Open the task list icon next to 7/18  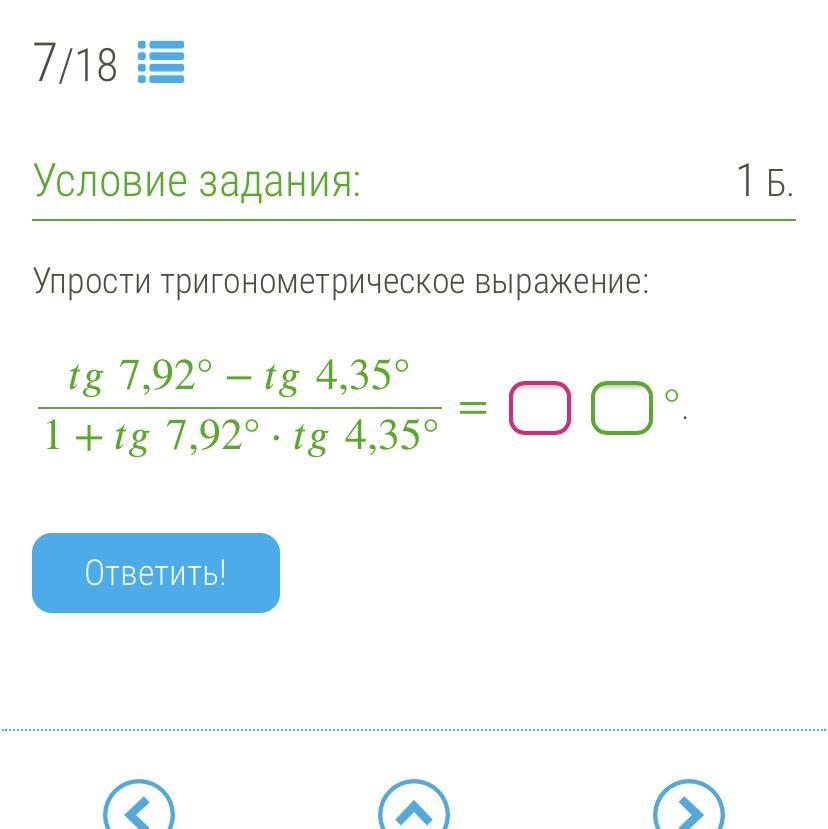point(160,62)
